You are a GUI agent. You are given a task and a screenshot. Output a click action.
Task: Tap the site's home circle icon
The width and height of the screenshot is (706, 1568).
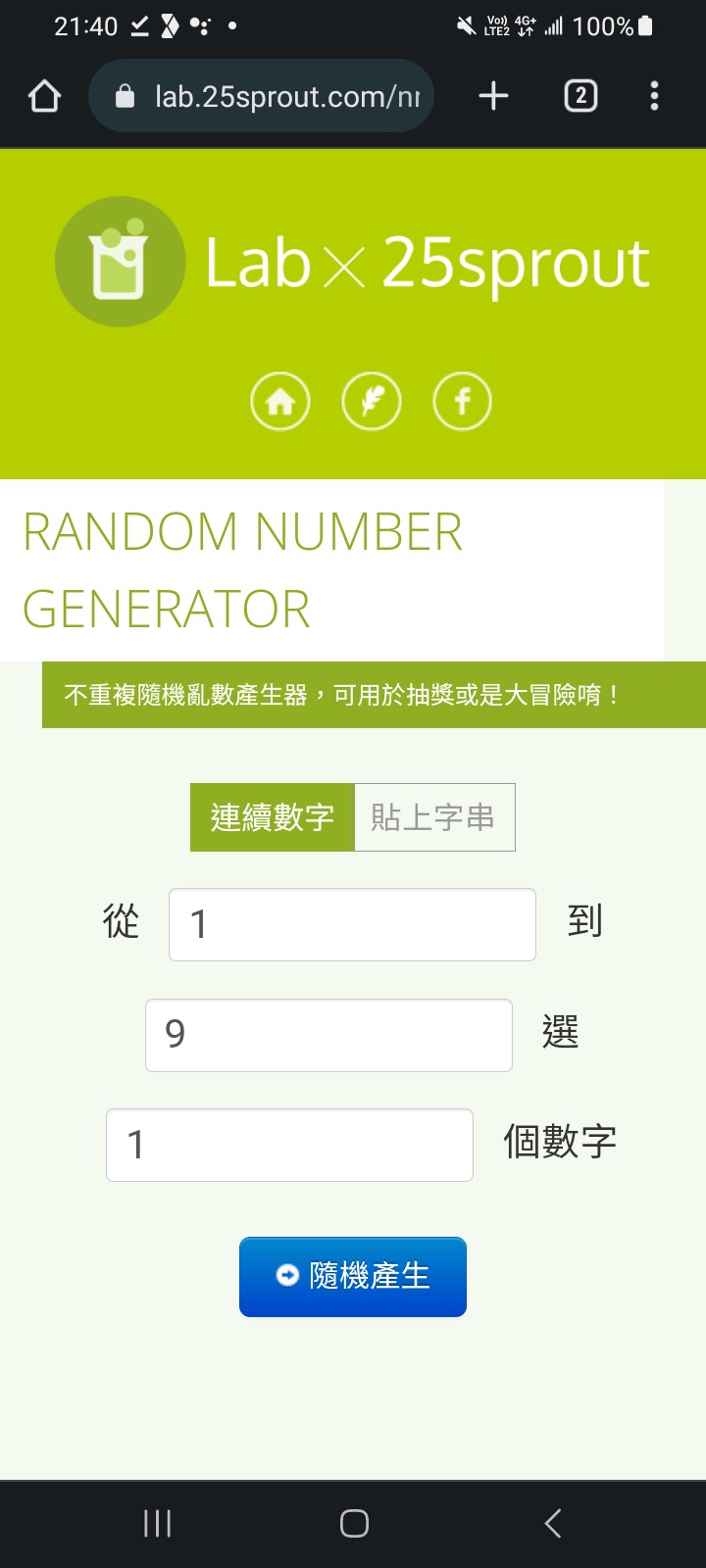coord(280,402)
